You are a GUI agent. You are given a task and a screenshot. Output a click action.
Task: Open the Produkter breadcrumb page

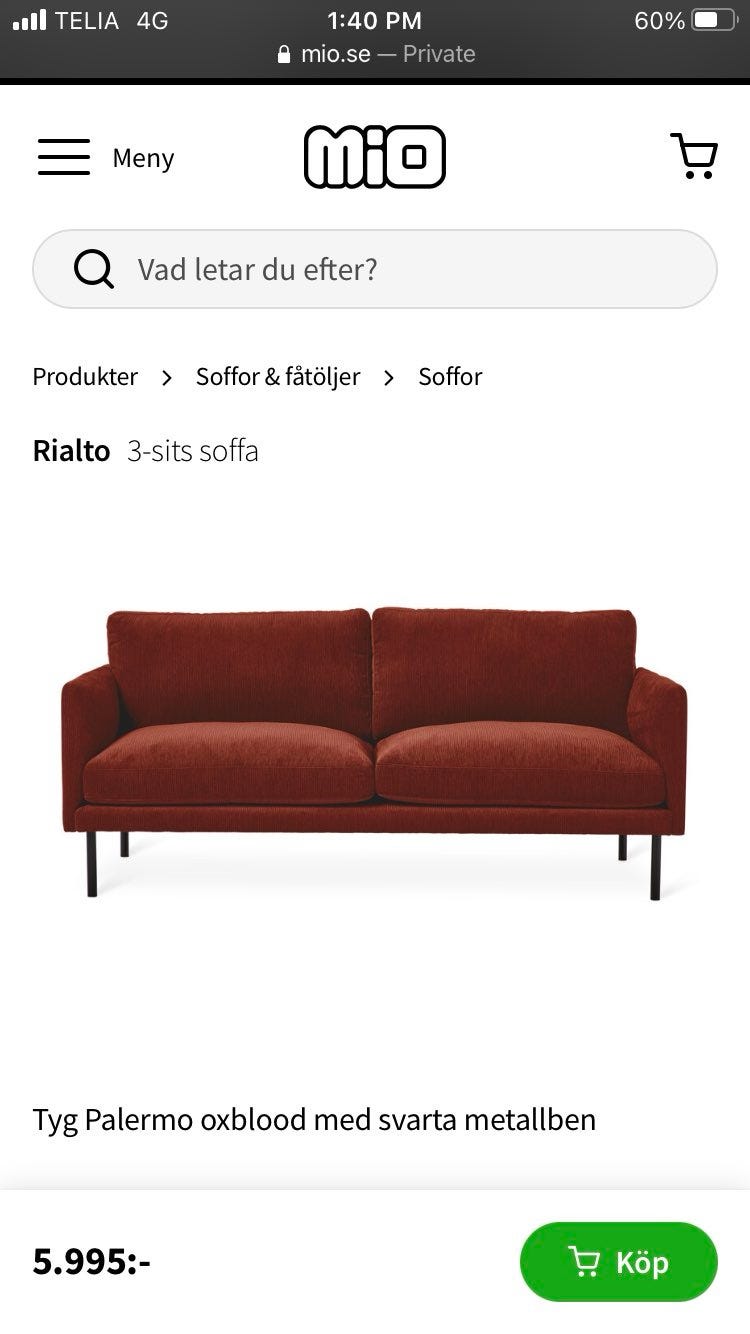point(85,377)
